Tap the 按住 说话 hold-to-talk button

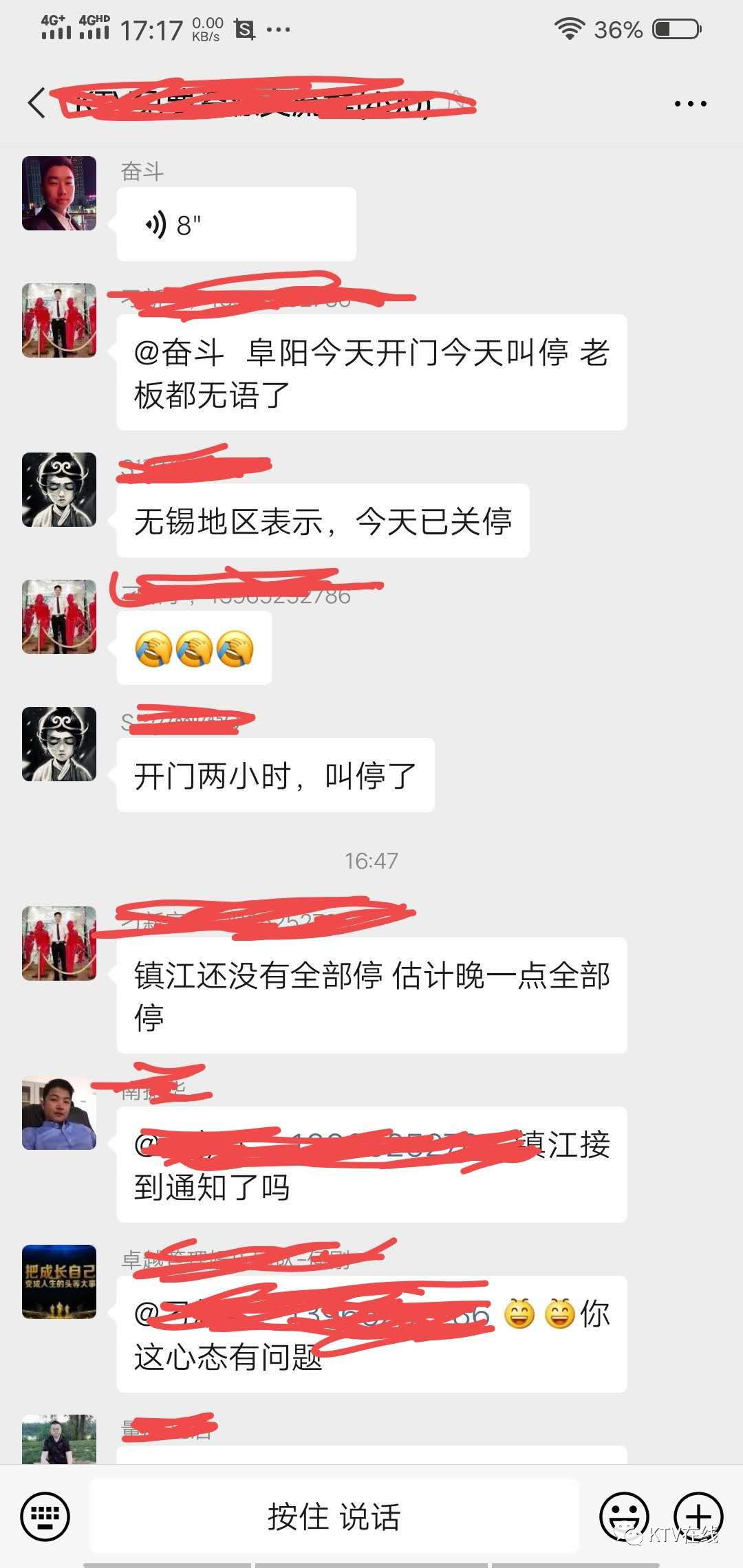pos(334,1516)
